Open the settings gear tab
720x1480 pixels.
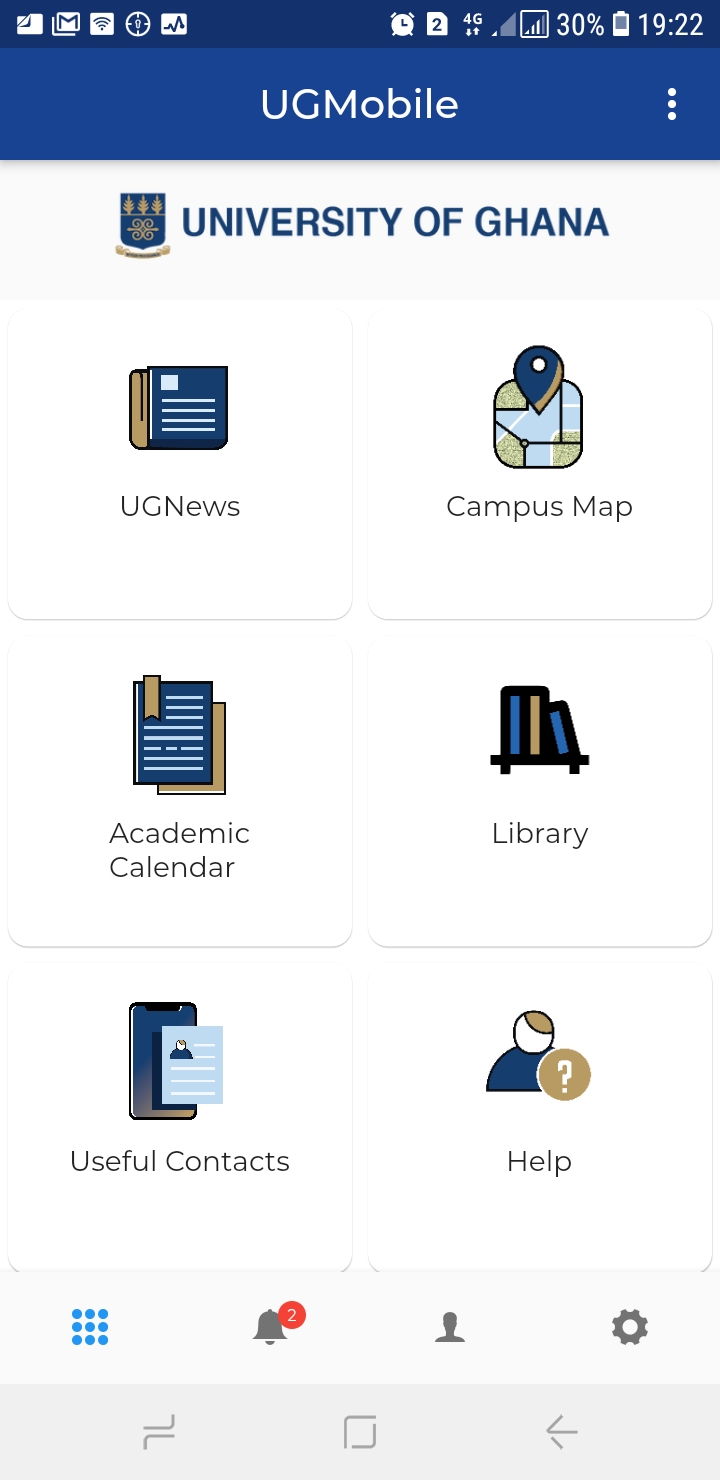point(630,1327)
